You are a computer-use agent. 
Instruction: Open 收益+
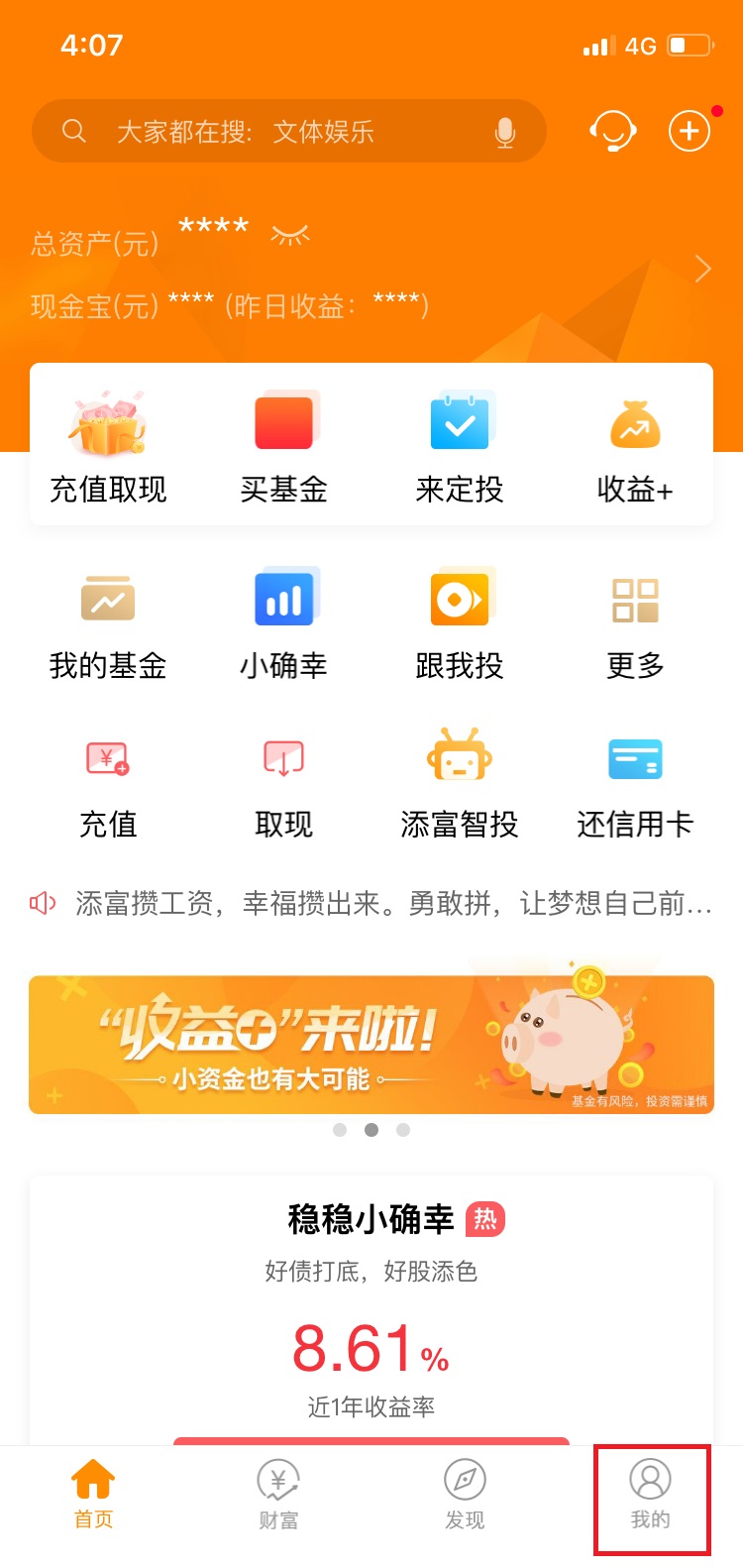click(x=635, y=446)
